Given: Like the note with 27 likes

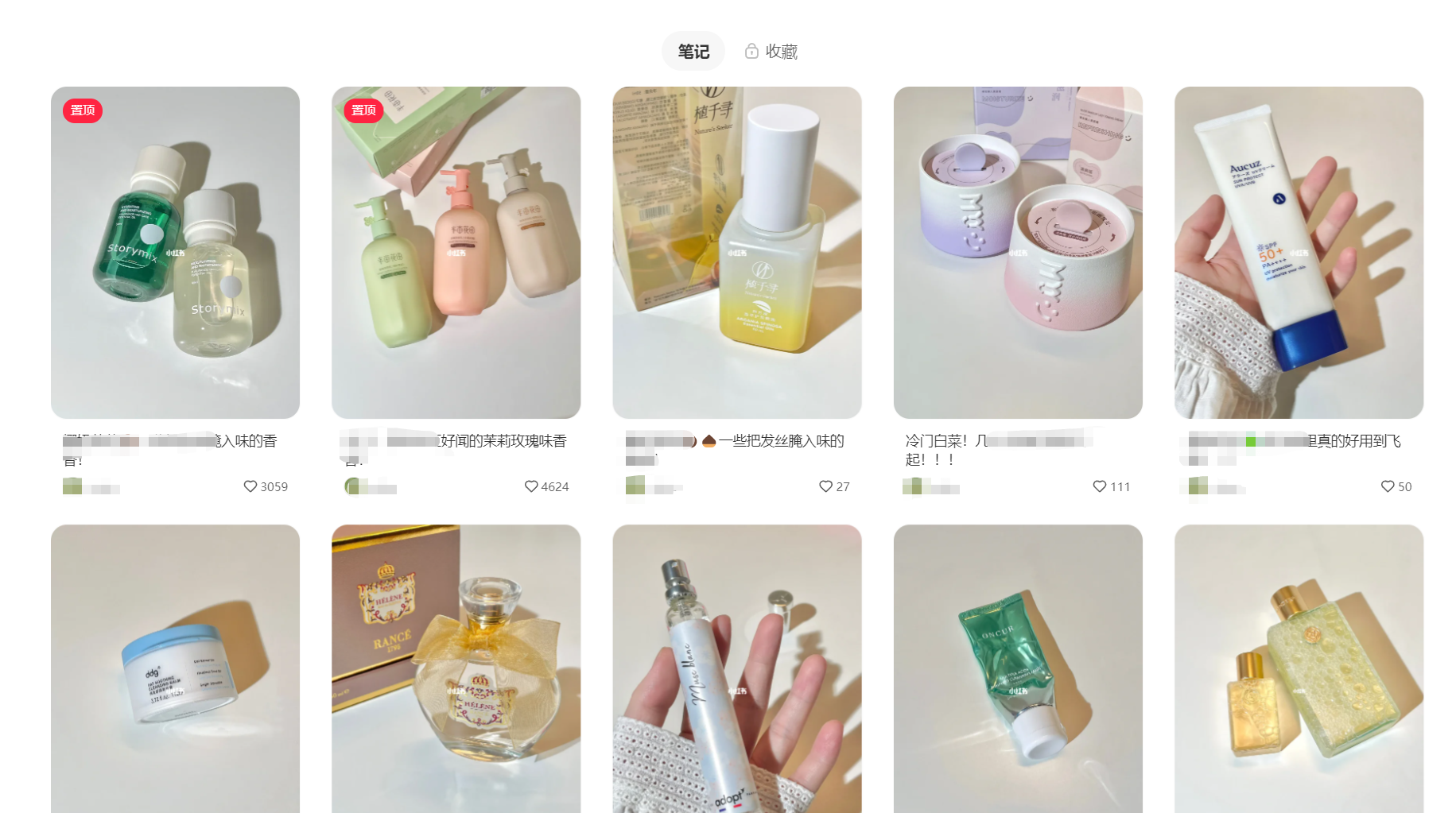Looking at the screenshot, I should tap(825, 486).
